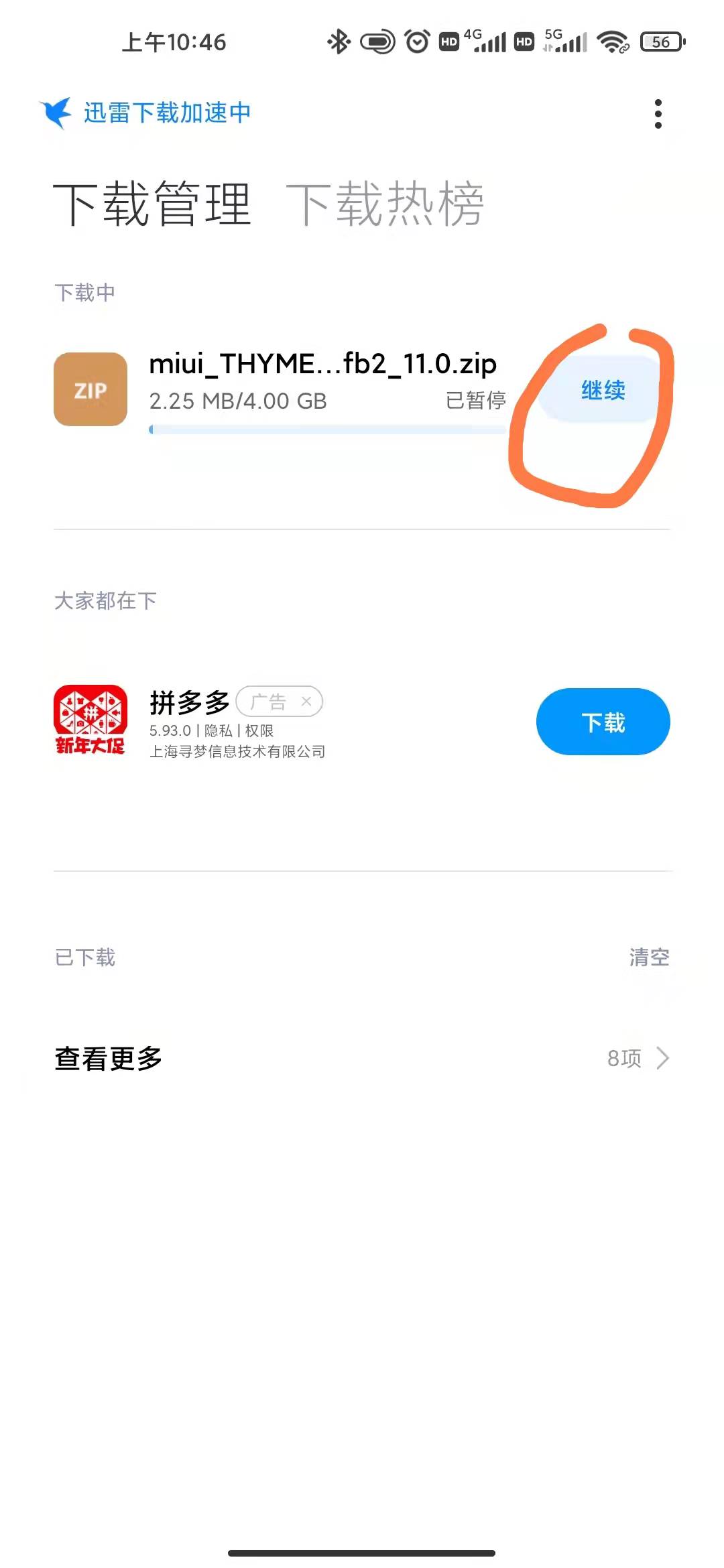Tap the Xunlei bird logo icon

tap(57, 112)
